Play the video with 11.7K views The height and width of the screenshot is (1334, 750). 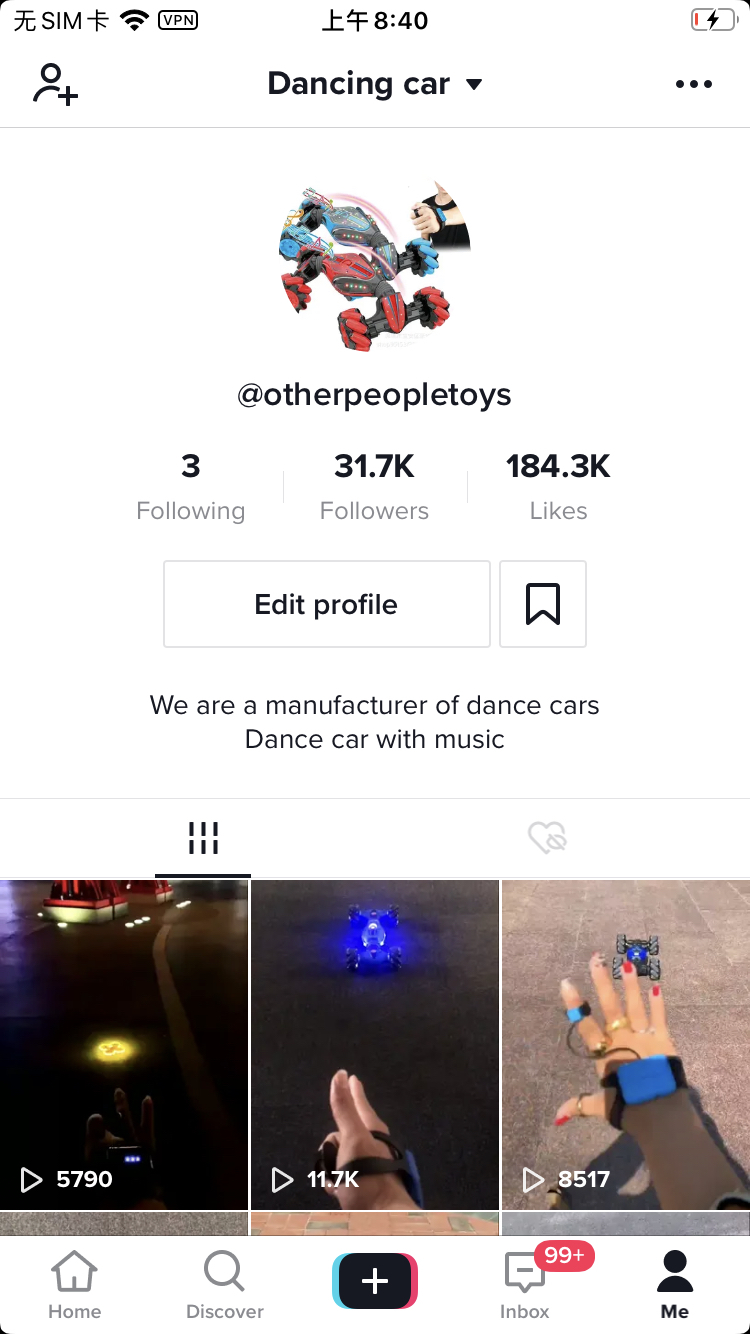point(375,1044)
